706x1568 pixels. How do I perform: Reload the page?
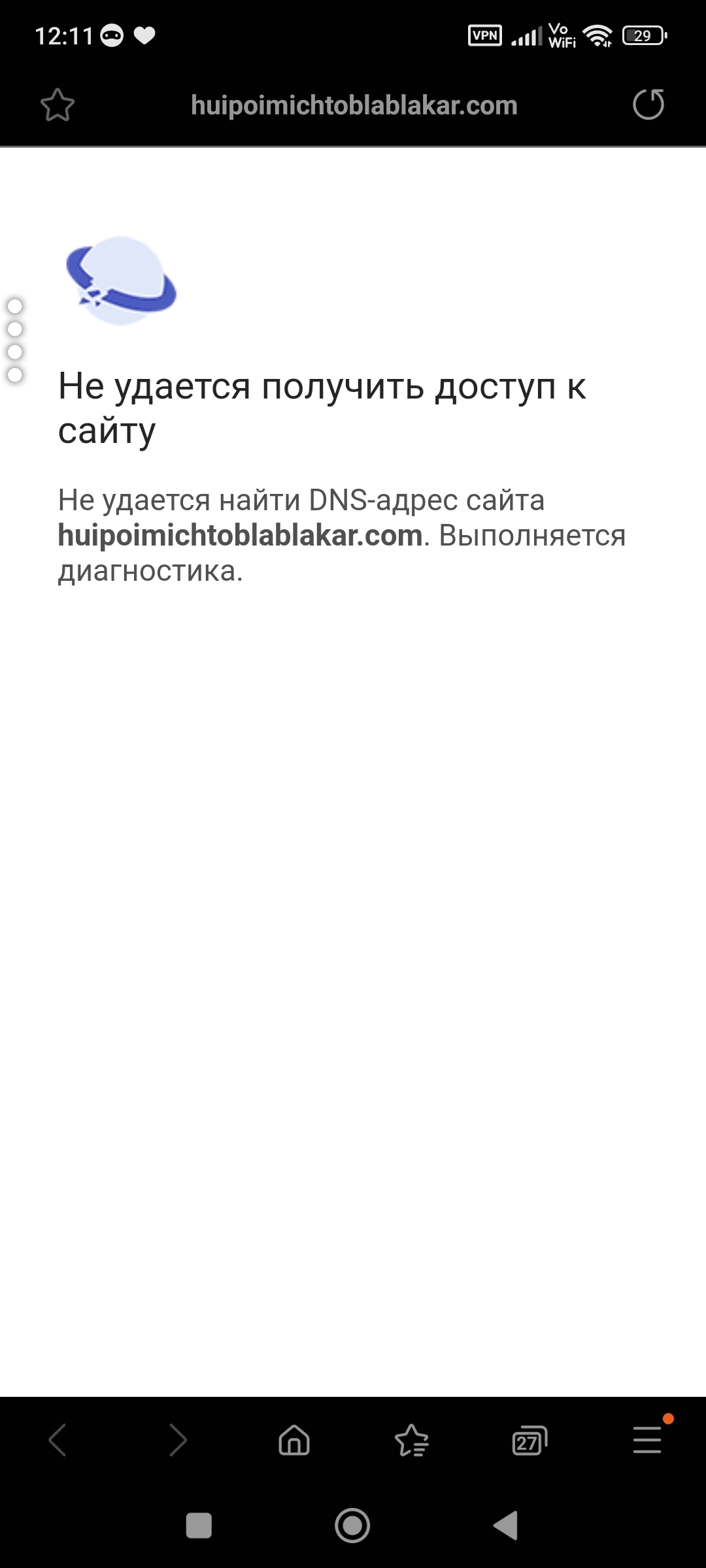point(648,105)
